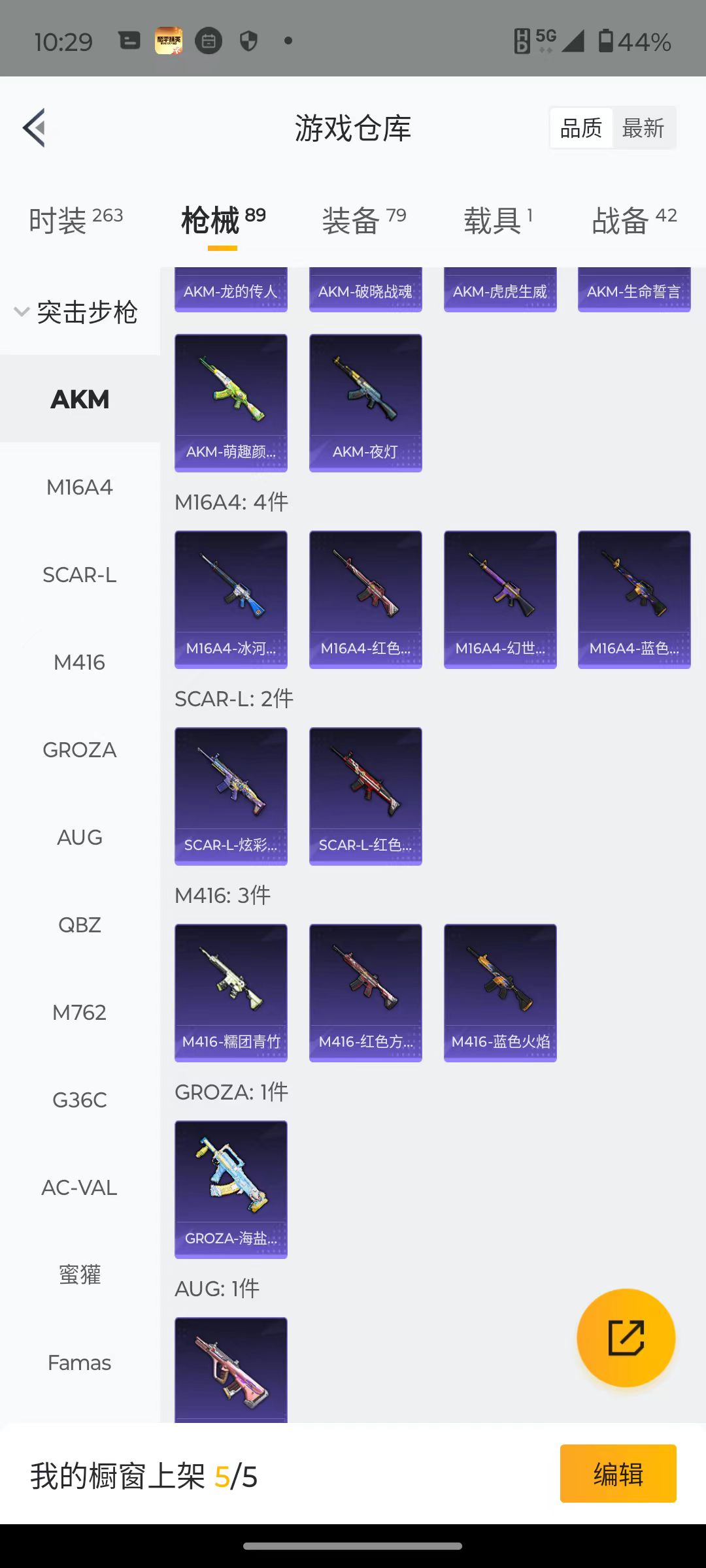Tap the 编辑 button

click(x=618, y=1473)
